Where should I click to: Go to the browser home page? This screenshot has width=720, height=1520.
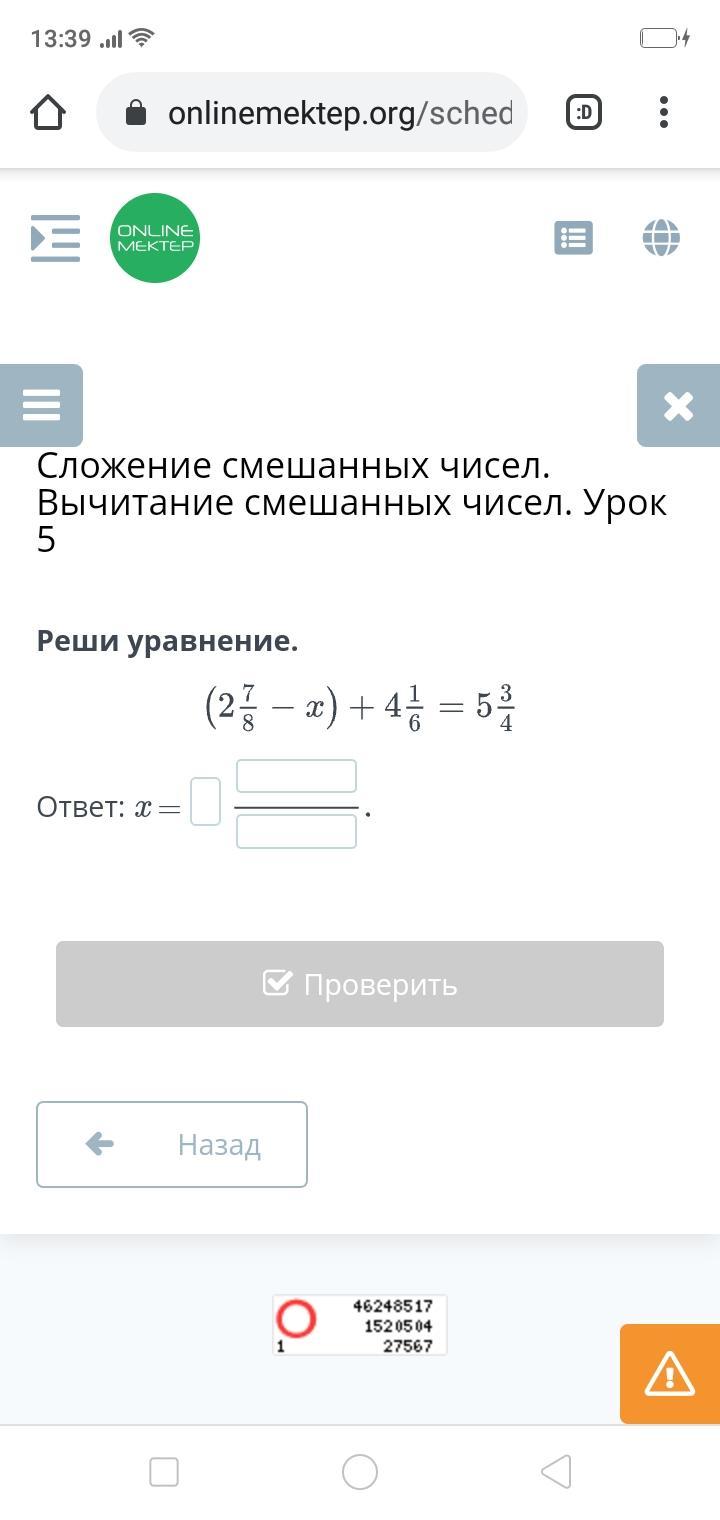tap(48, 113)
